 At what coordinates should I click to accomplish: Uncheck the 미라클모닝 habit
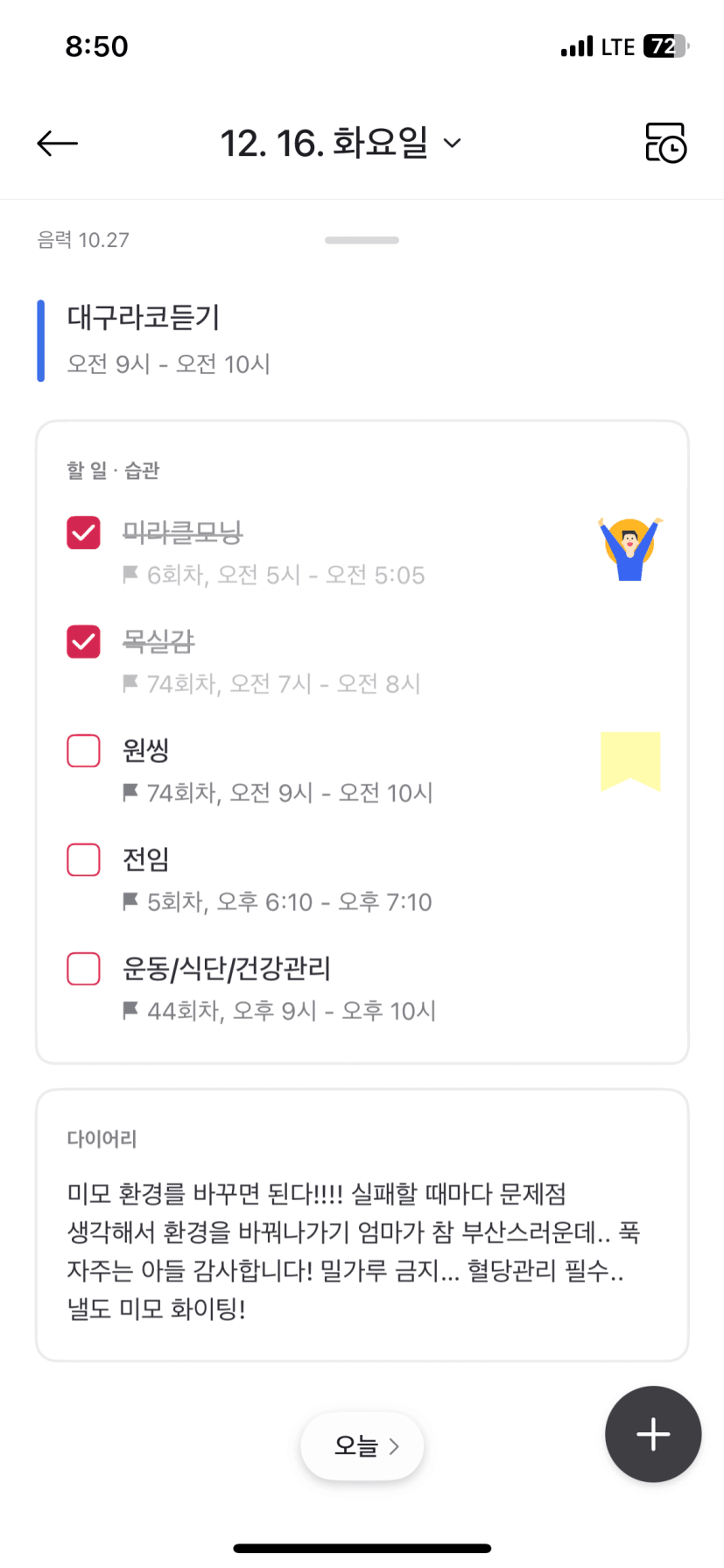tap(84, 532)
